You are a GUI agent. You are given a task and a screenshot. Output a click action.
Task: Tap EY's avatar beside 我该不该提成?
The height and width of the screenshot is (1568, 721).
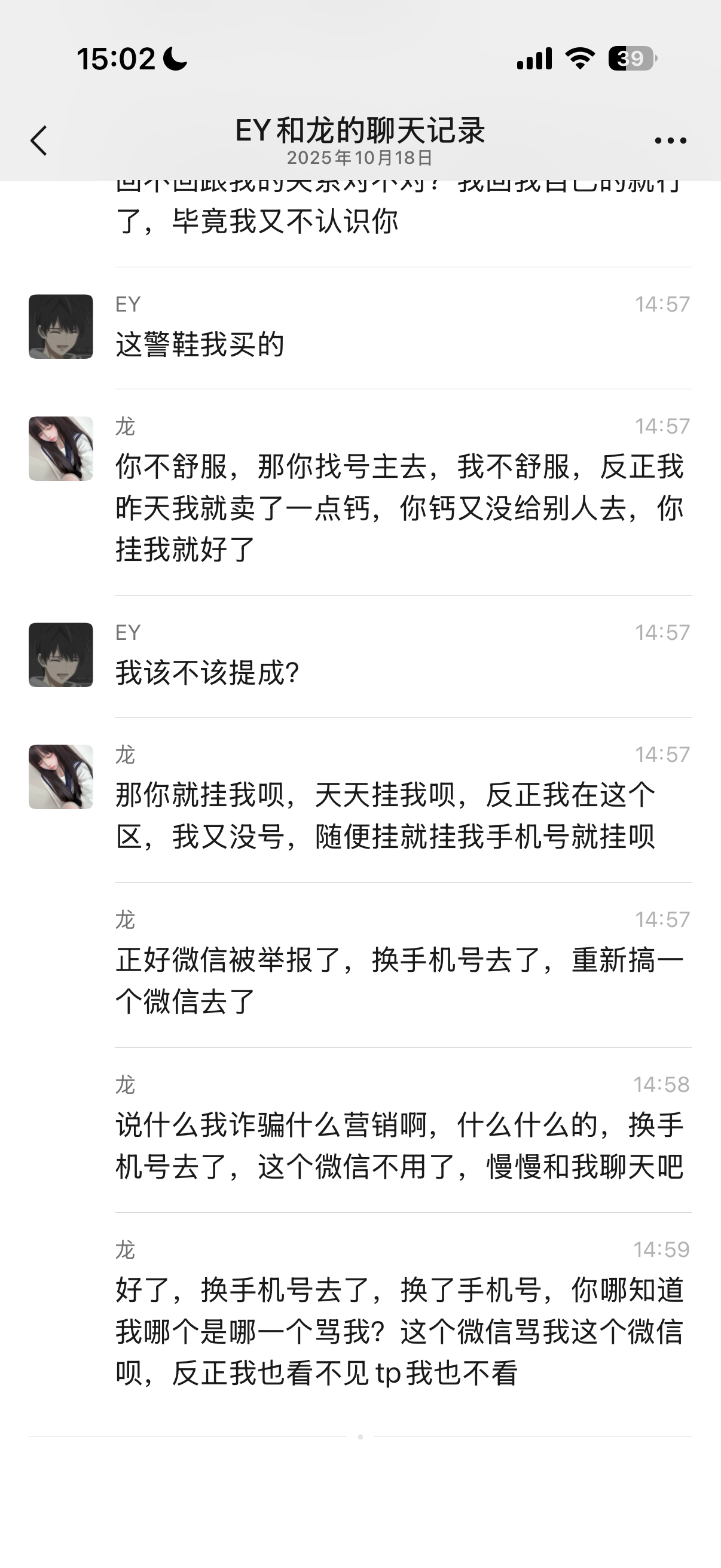coord(61,655)
